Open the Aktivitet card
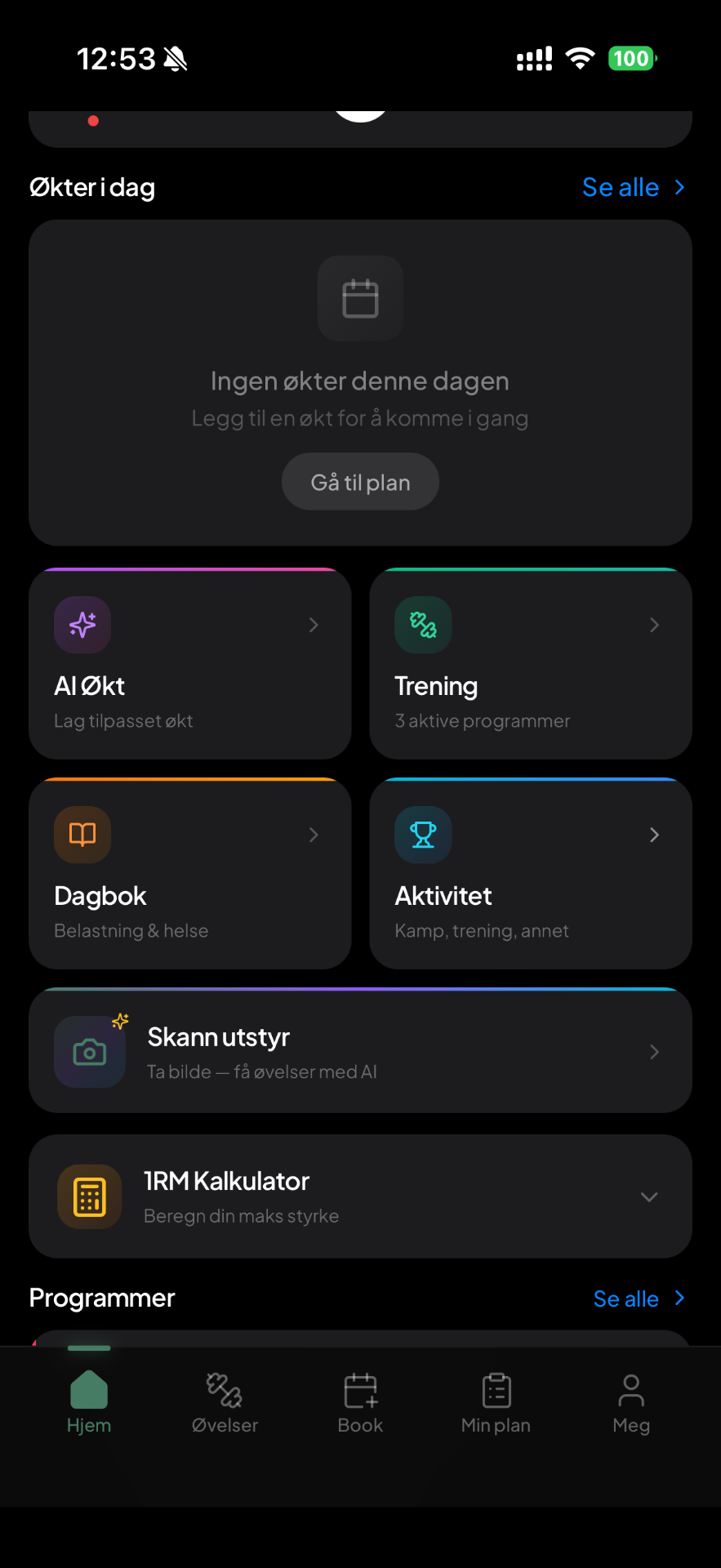The width and height of the screenshot is (721, 1568). pyautogui.click(x=530, y=874)
